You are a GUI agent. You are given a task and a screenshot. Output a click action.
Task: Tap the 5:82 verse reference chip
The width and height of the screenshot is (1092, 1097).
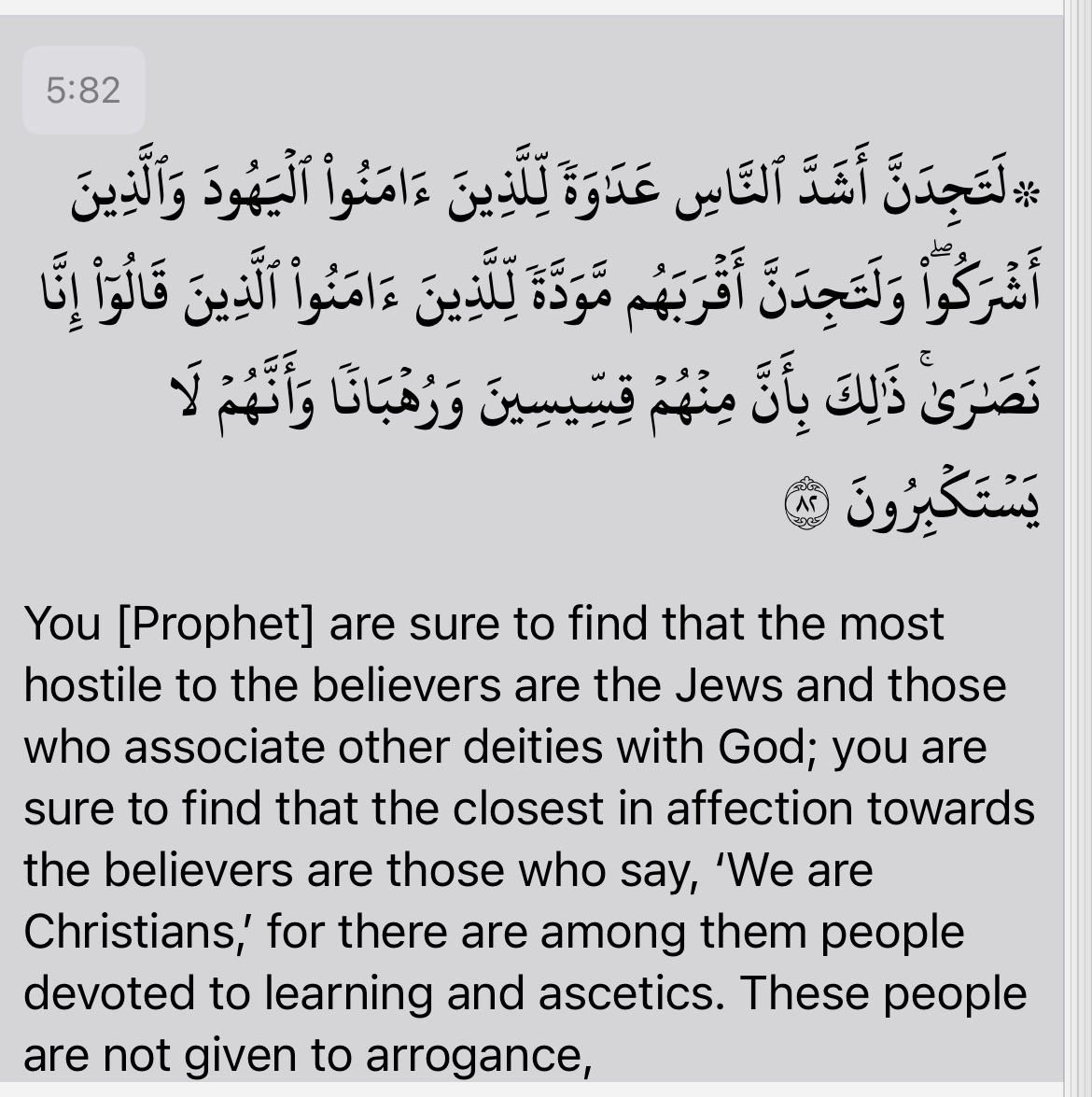point(84,91)
